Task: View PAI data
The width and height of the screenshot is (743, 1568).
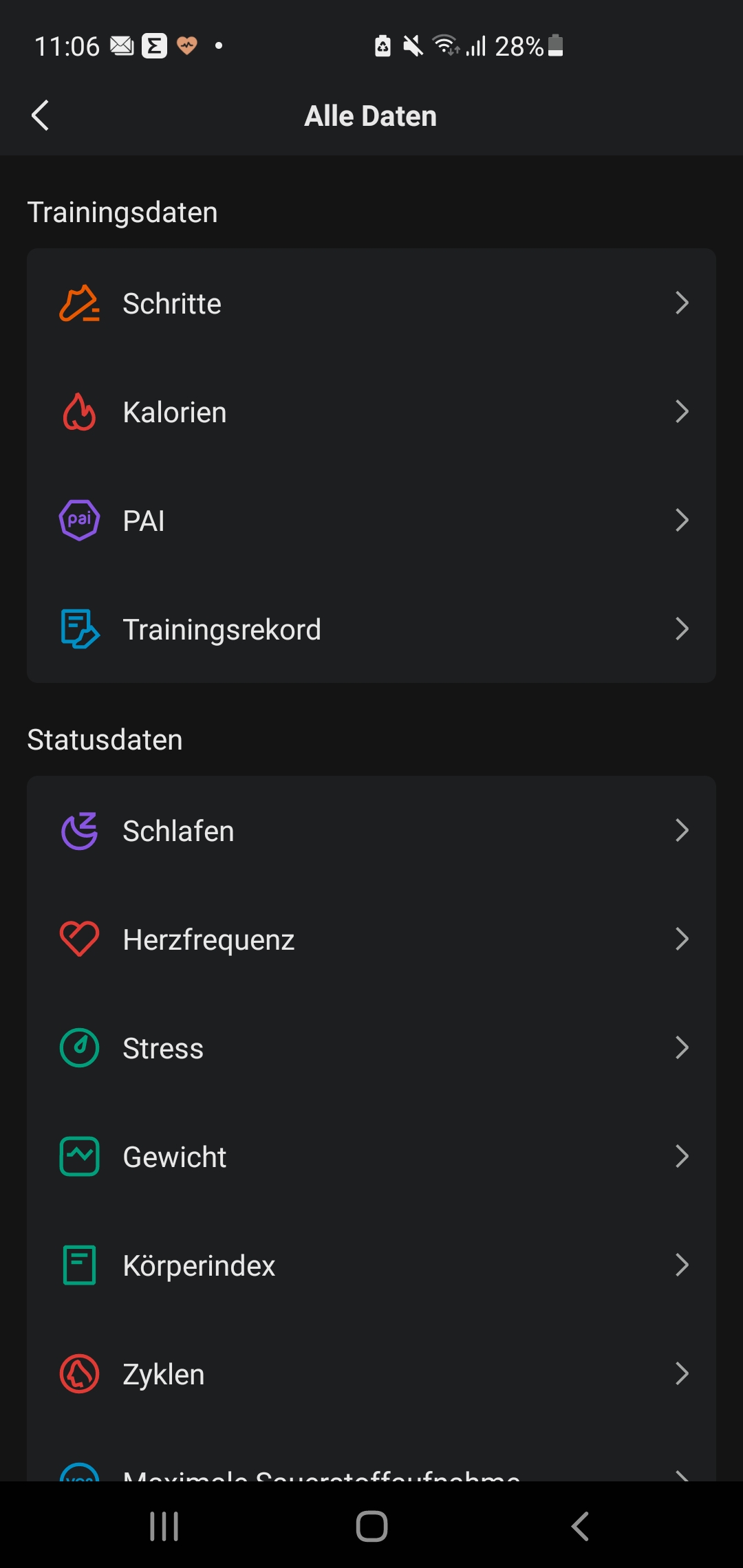Action: (x=371, y=521)
